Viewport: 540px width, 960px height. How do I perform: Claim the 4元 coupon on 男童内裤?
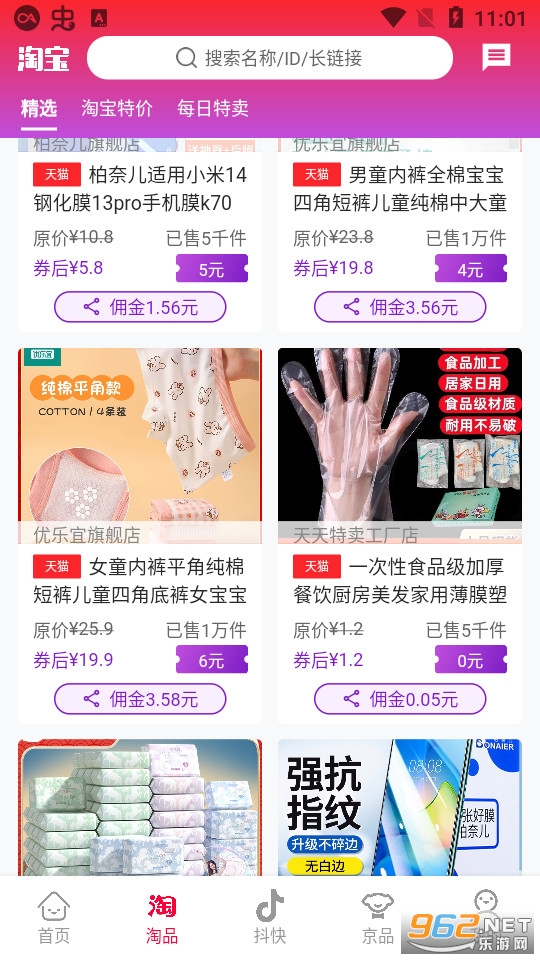[x=471, y=269]
